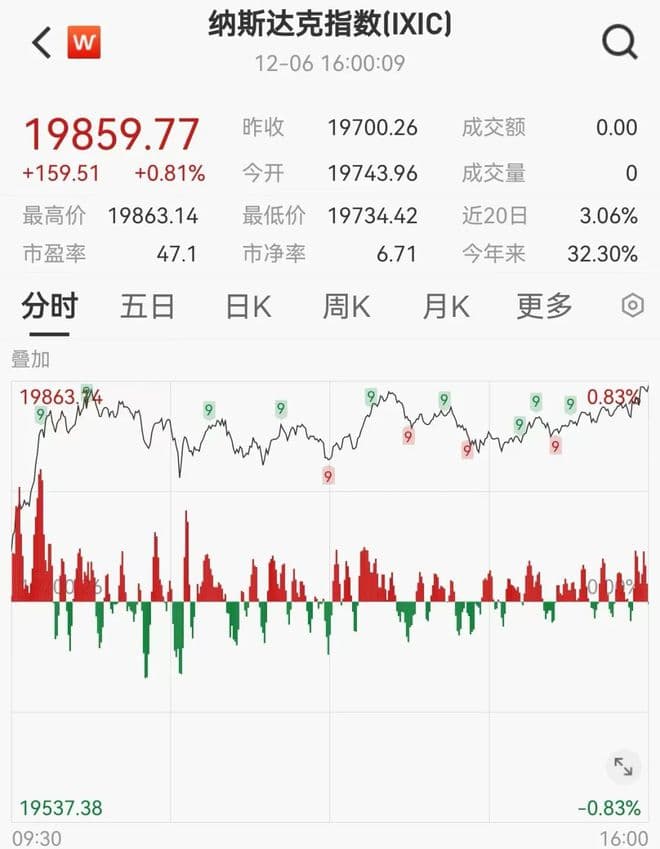
Task: Select the 分时 intraday tab
Action: [49, 306]
